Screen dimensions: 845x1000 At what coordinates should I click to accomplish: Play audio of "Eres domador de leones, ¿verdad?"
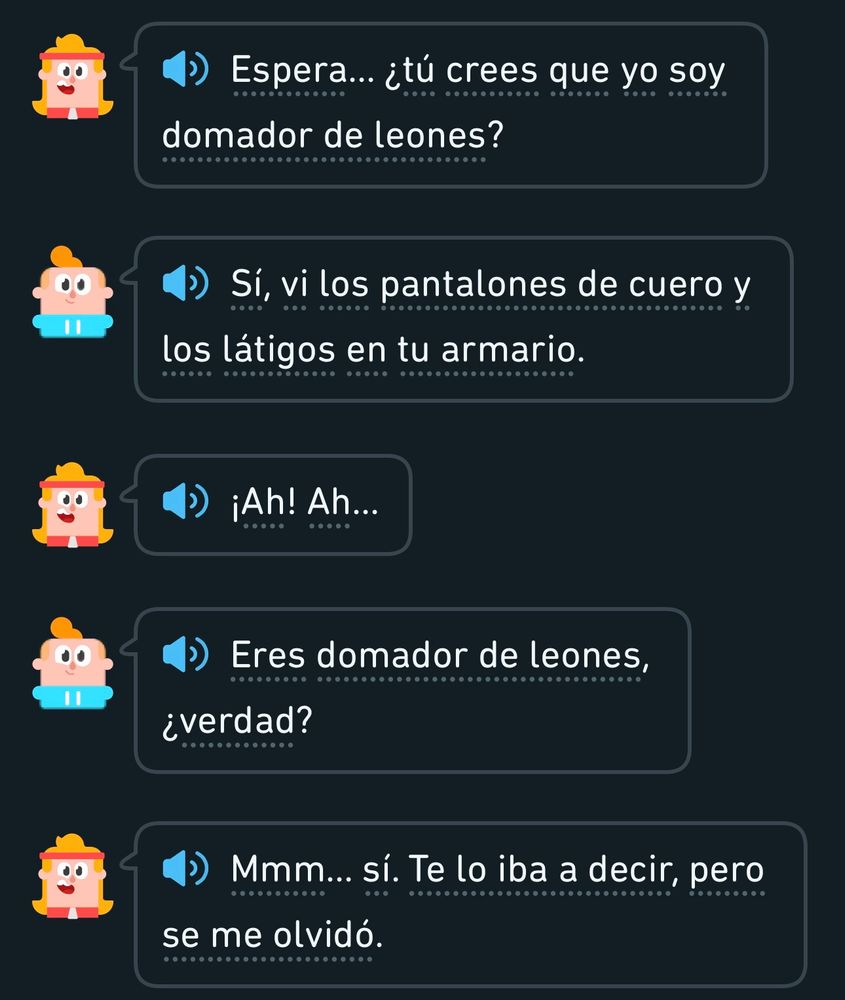click(x=188, y=656)
